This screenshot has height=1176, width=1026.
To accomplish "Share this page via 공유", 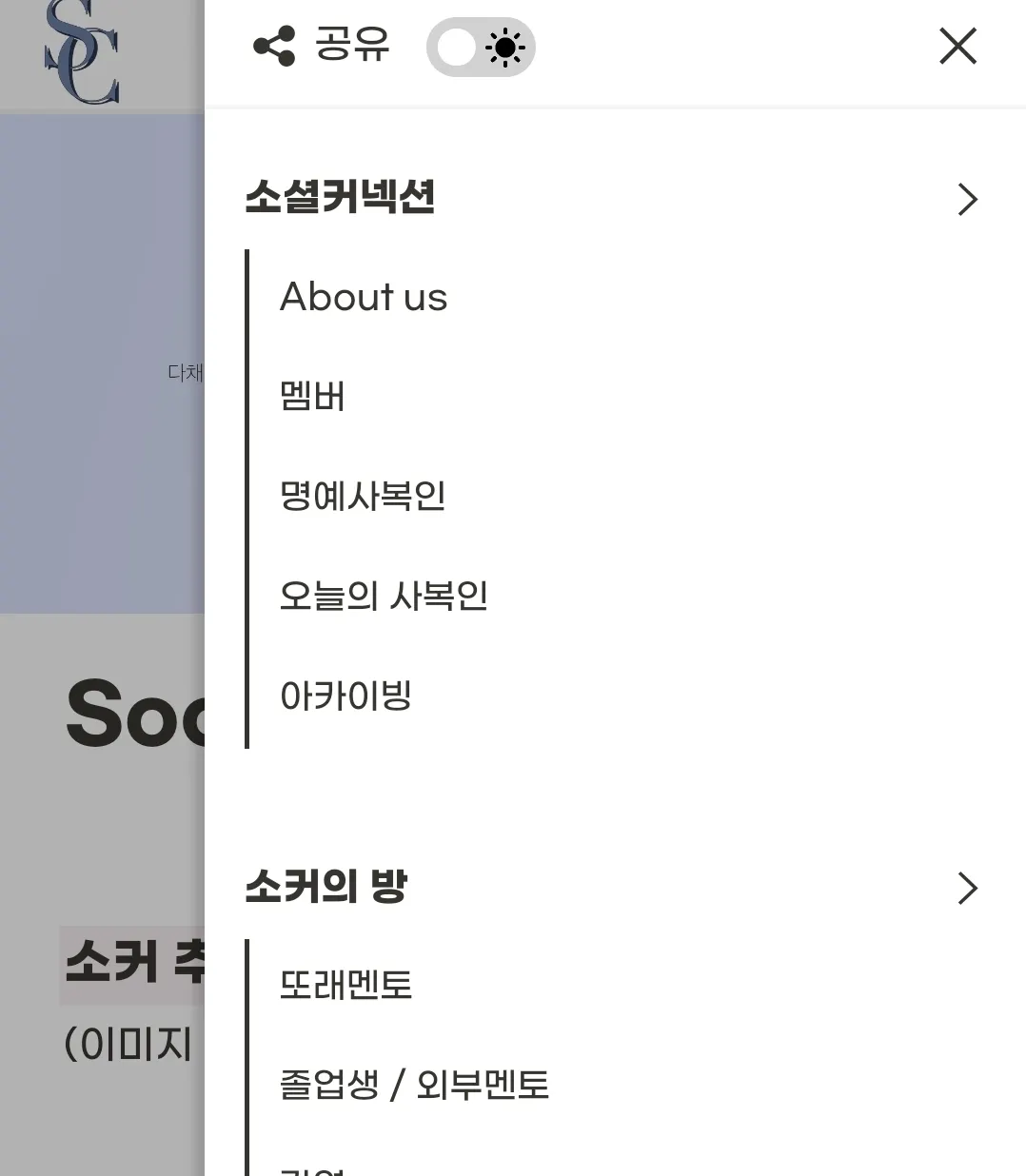I will coord(321,46).
